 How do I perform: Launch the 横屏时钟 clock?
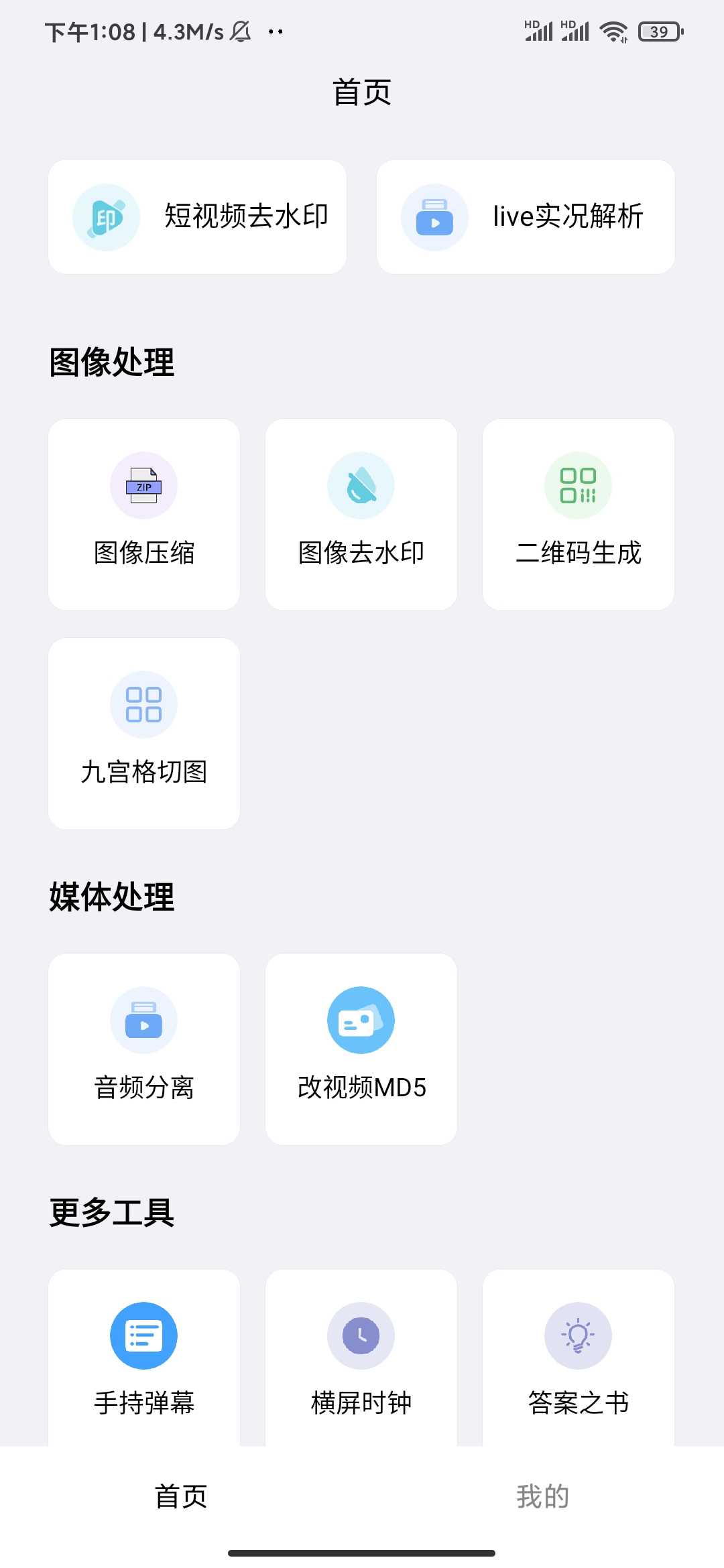(x=361, y=1357)
